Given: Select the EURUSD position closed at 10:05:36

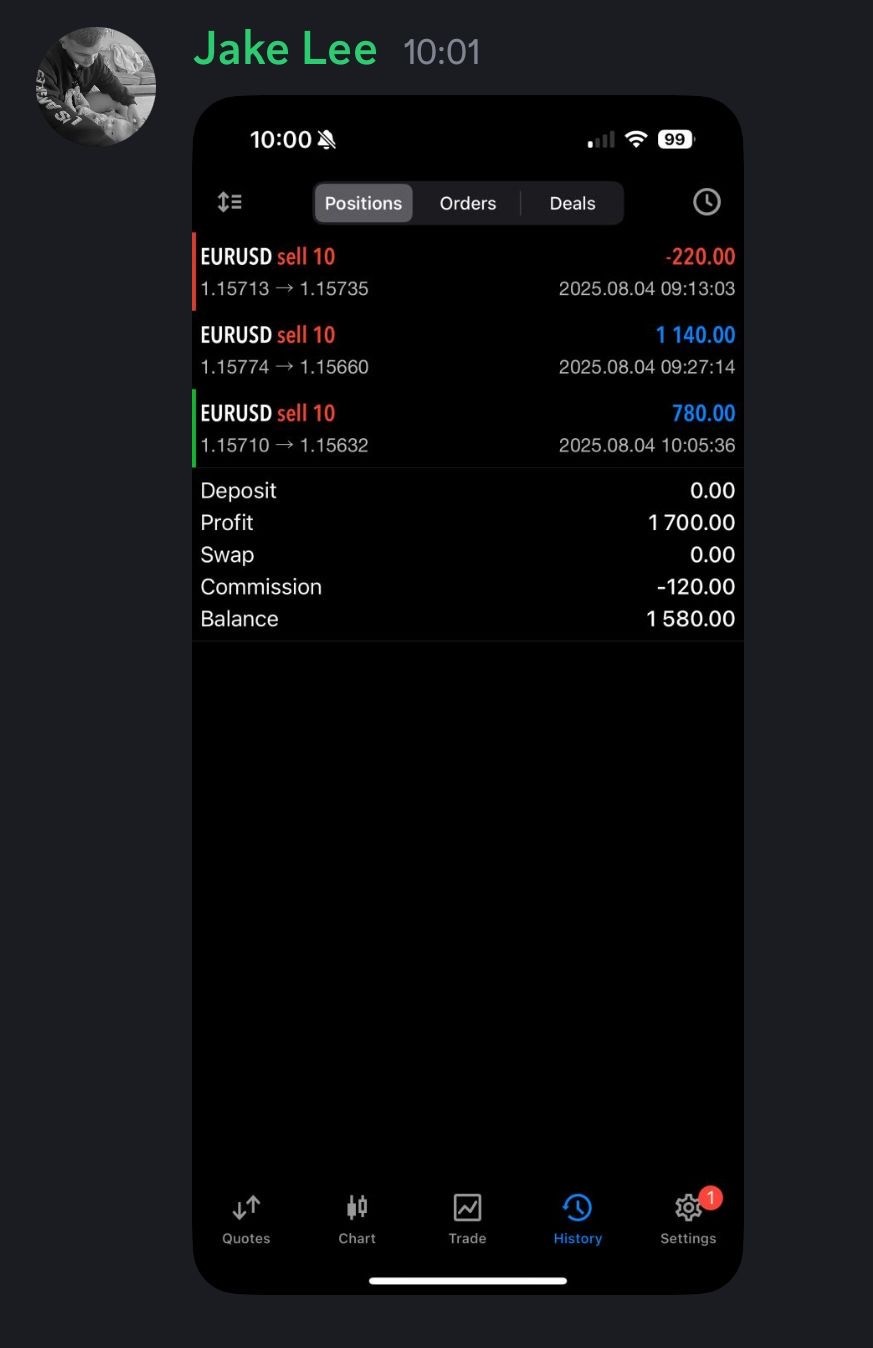Looking at the screenshot, I should pos(467,428).
